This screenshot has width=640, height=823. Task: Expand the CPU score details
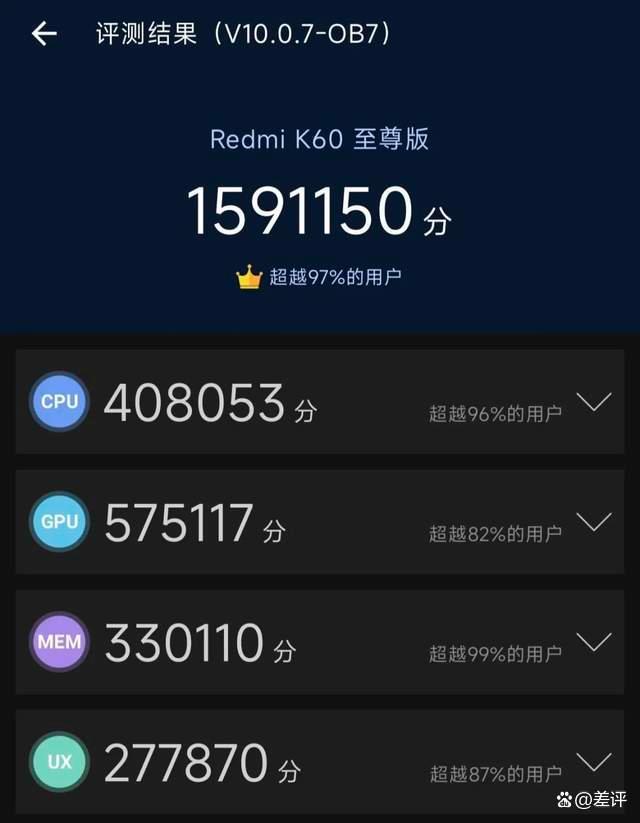(x=595, y=403)
